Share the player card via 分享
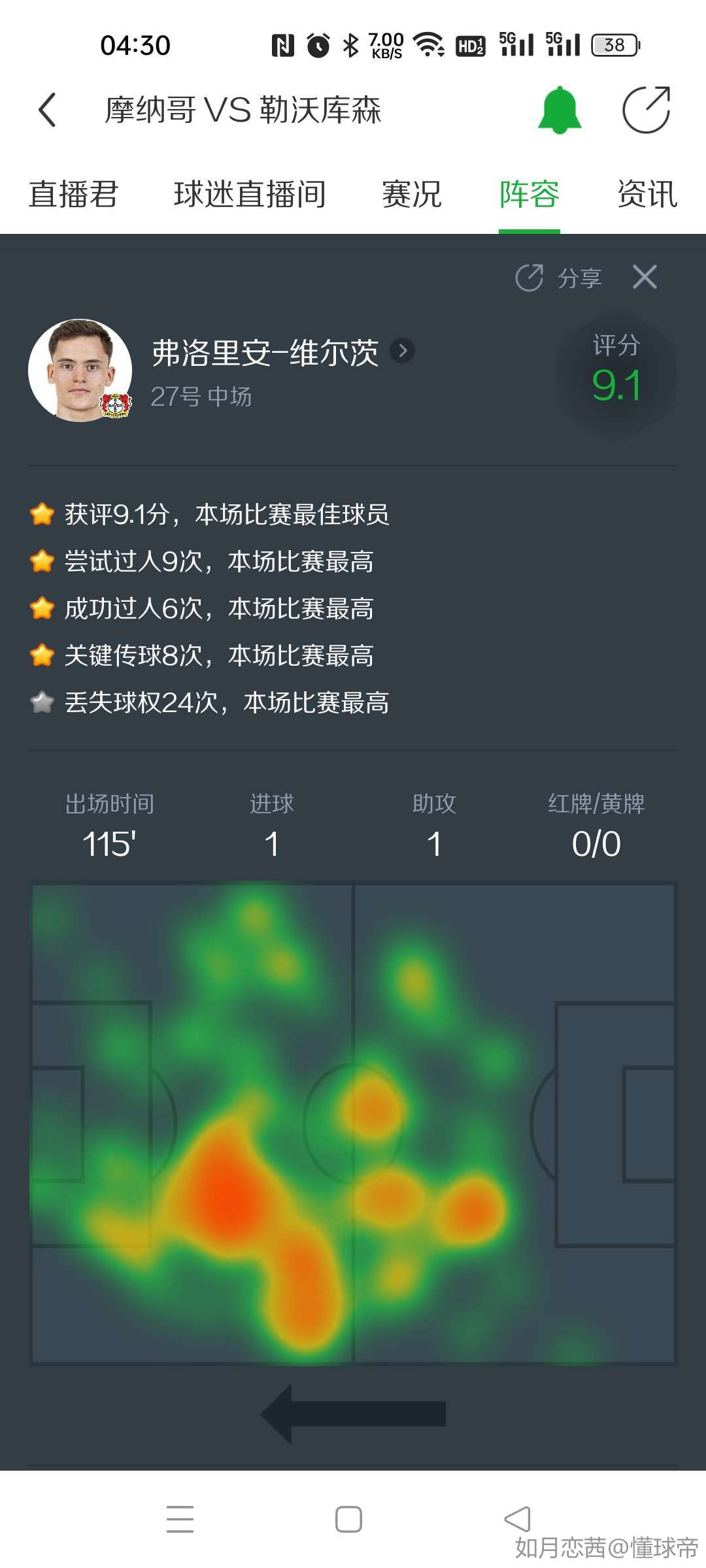This screenshot has width=706, height=1568. (559, 278)
